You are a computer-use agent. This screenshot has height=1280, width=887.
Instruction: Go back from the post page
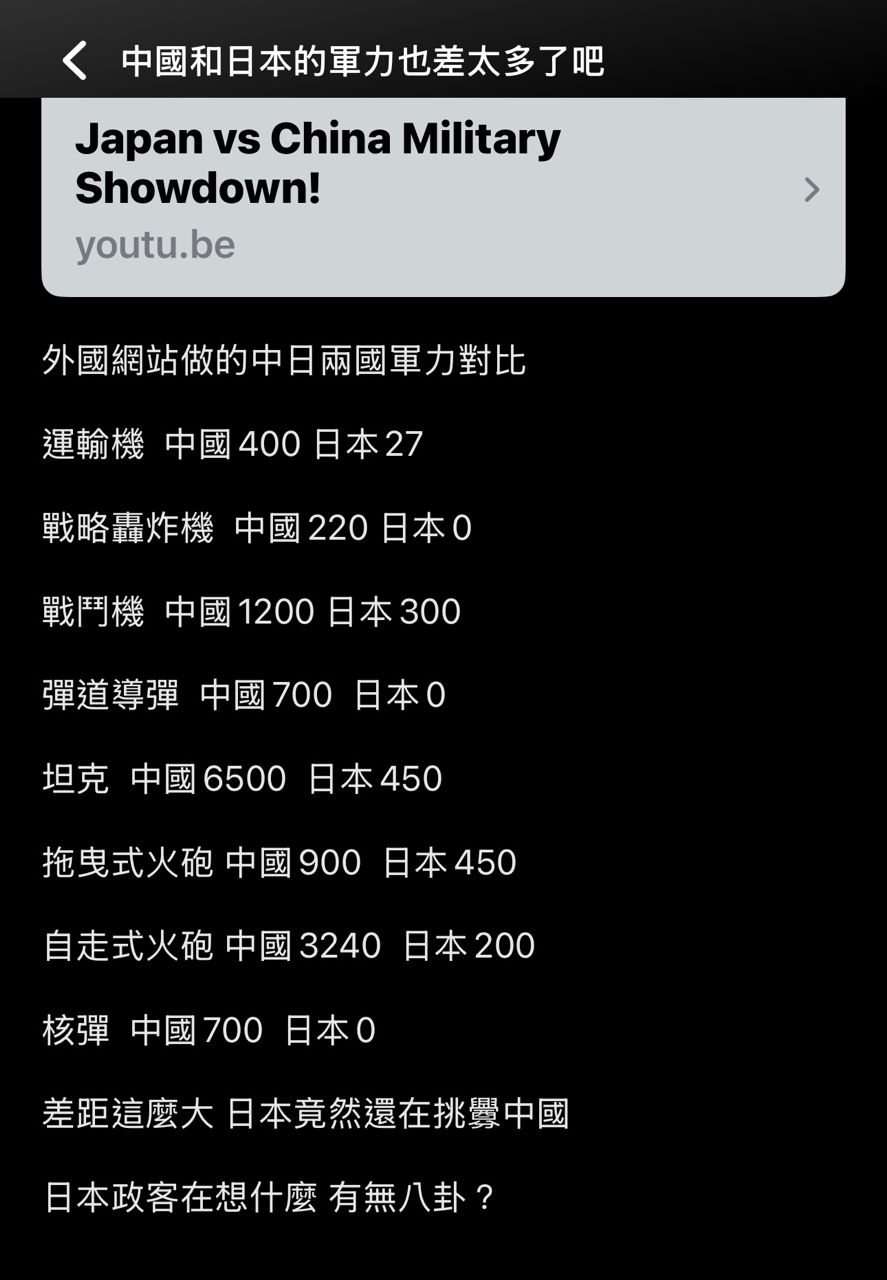[x=75, y=61]
